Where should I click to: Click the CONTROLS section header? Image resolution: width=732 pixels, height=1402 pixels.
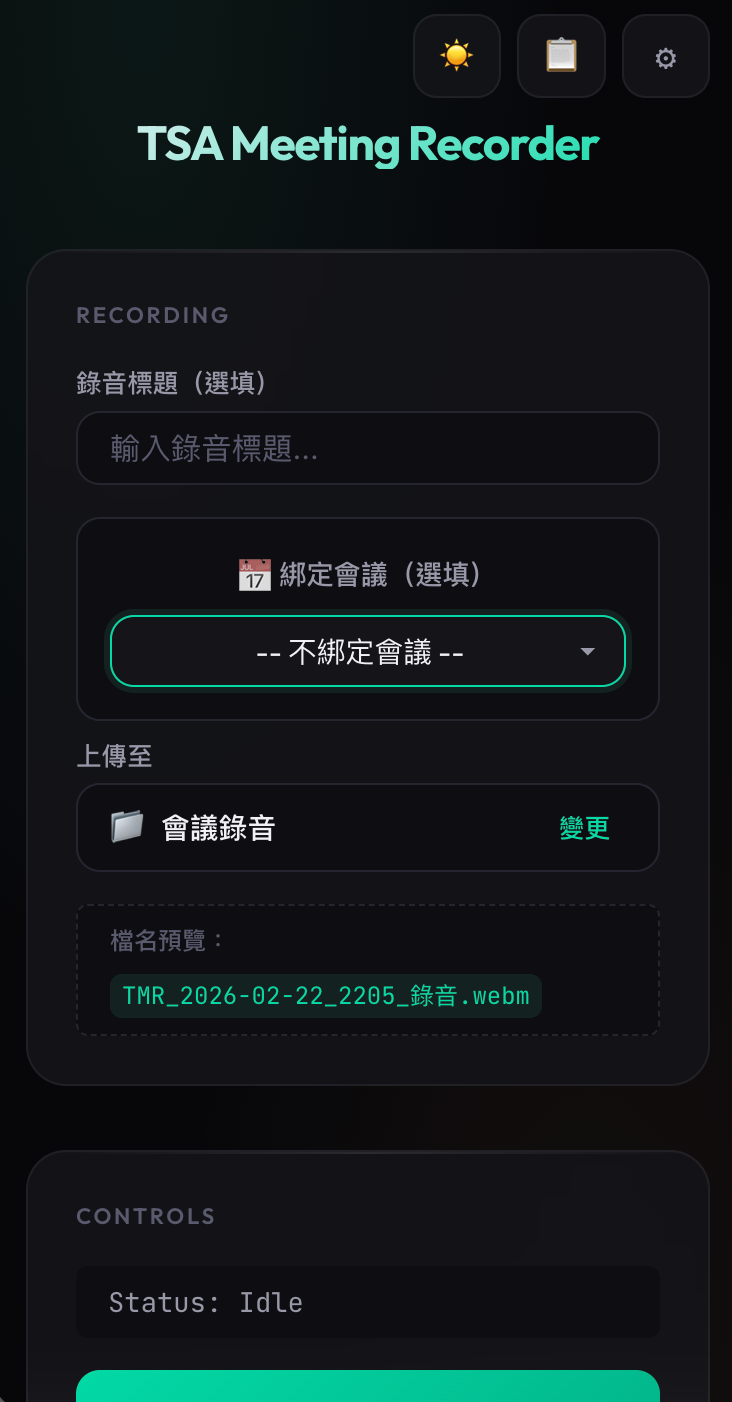(x=146, y=1216)
